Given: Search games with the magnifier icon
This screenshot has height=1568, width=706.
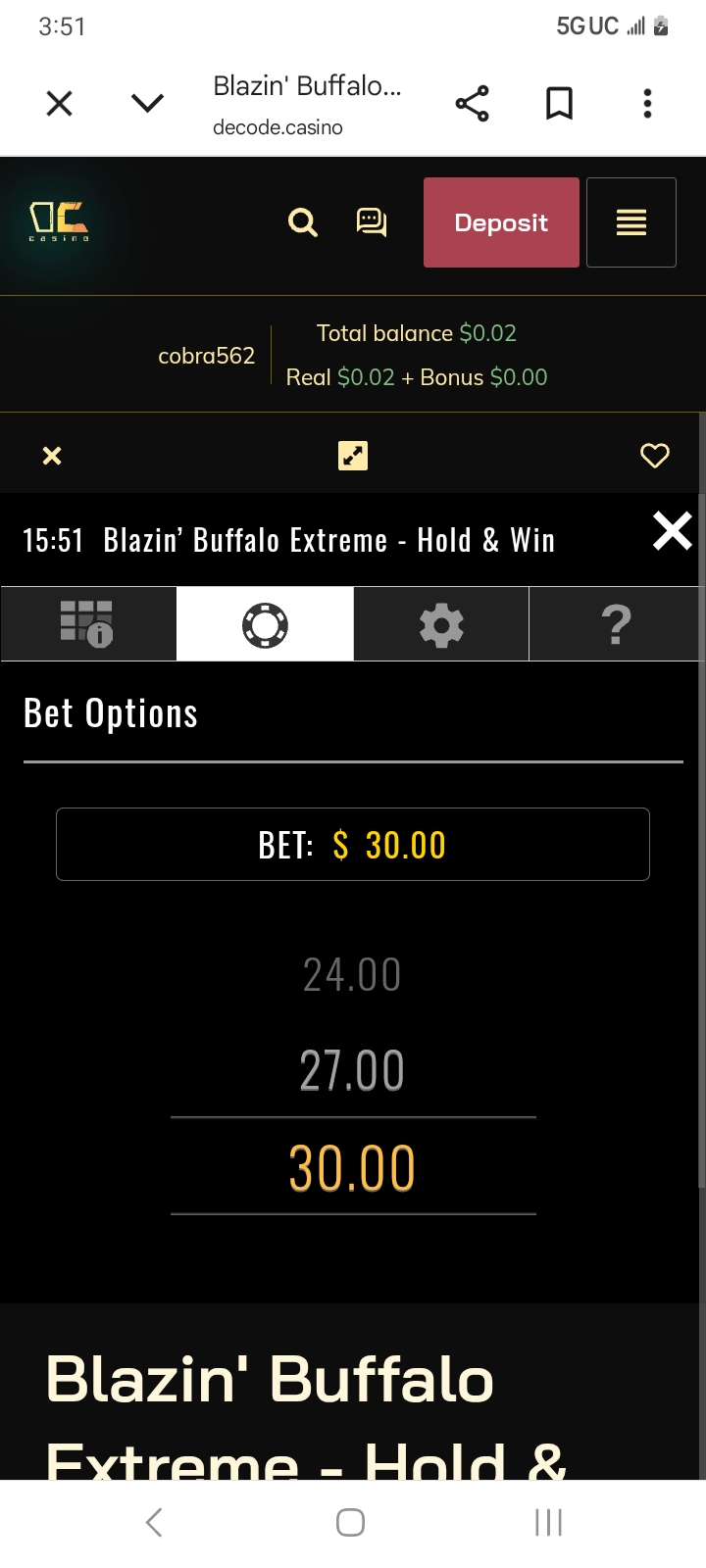Looking at the screenshot, I should tap(303, 222).
